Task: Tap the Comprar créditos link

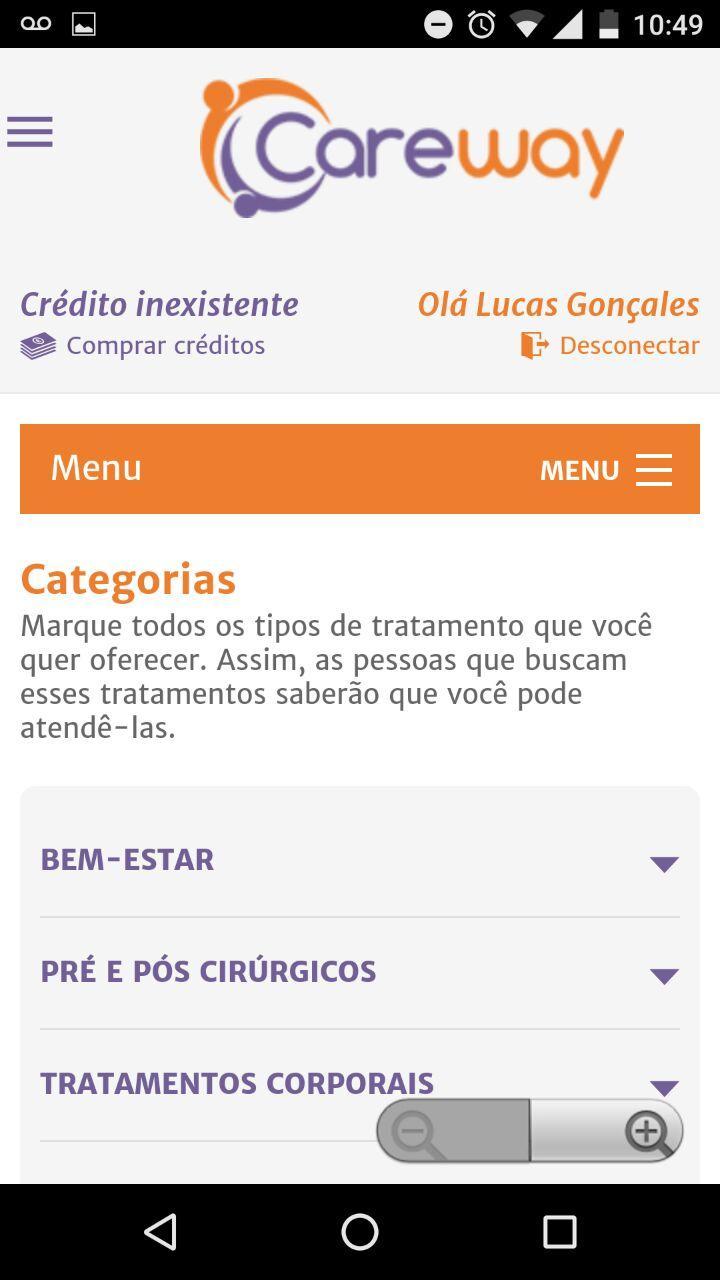Action: point(164,345)
